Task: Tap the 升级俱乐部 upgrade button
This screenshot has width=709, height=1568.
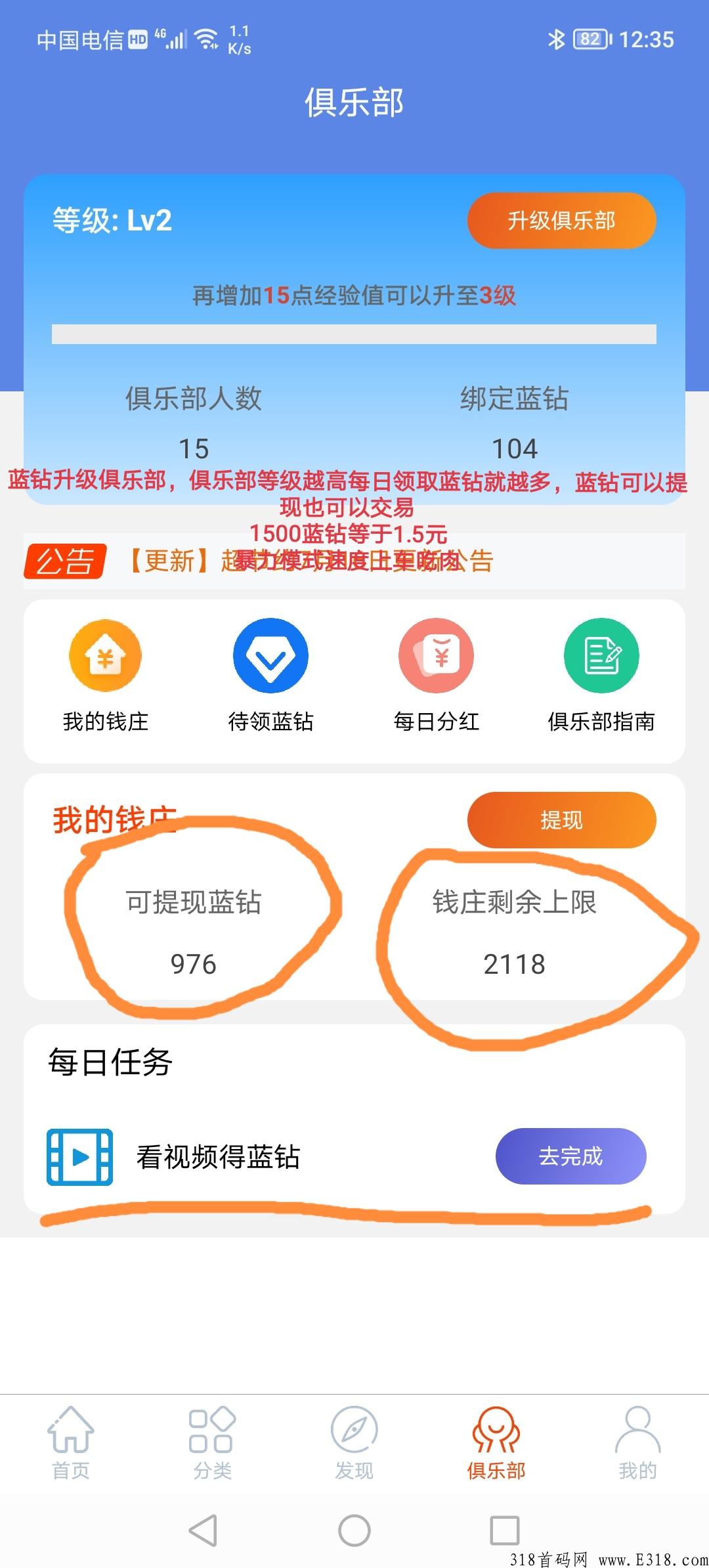Action: pyautogui.click(x=561, y=221)
